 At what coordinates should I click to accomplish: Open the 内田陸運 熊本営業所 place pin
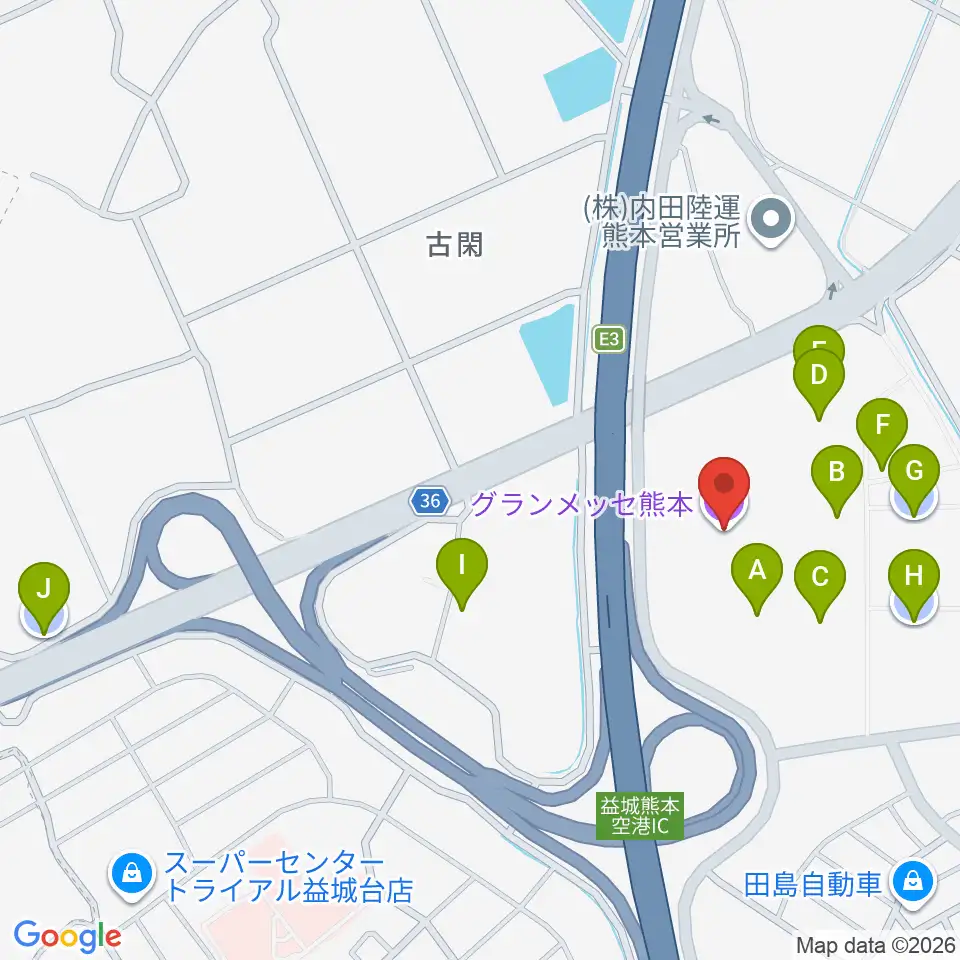click(771, 221)
